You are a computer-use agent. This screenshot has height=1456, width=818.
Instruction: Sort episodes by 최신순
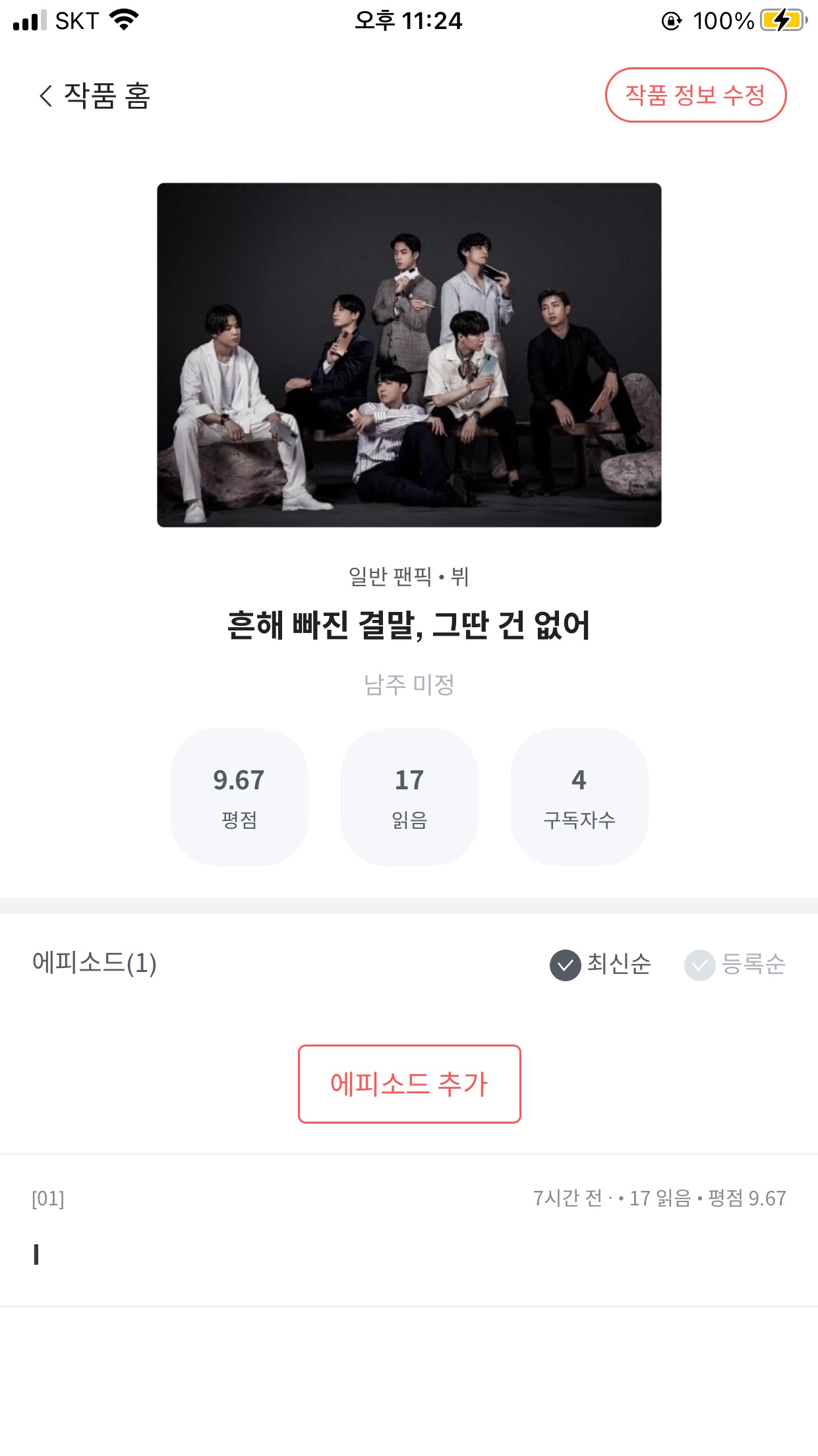600,965
